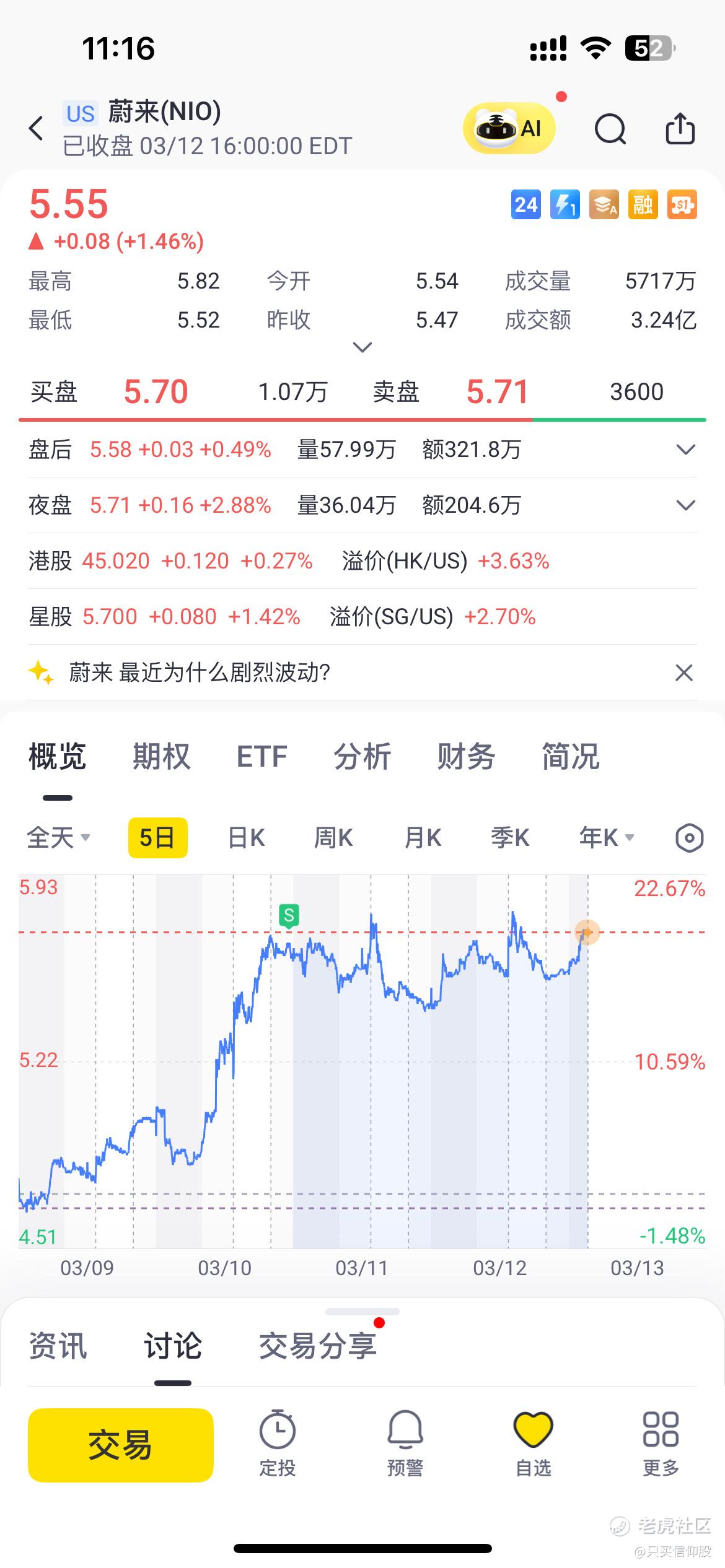Tap the yellow 交易 button
725x1568 pixels.
[x=121, y=1445]
